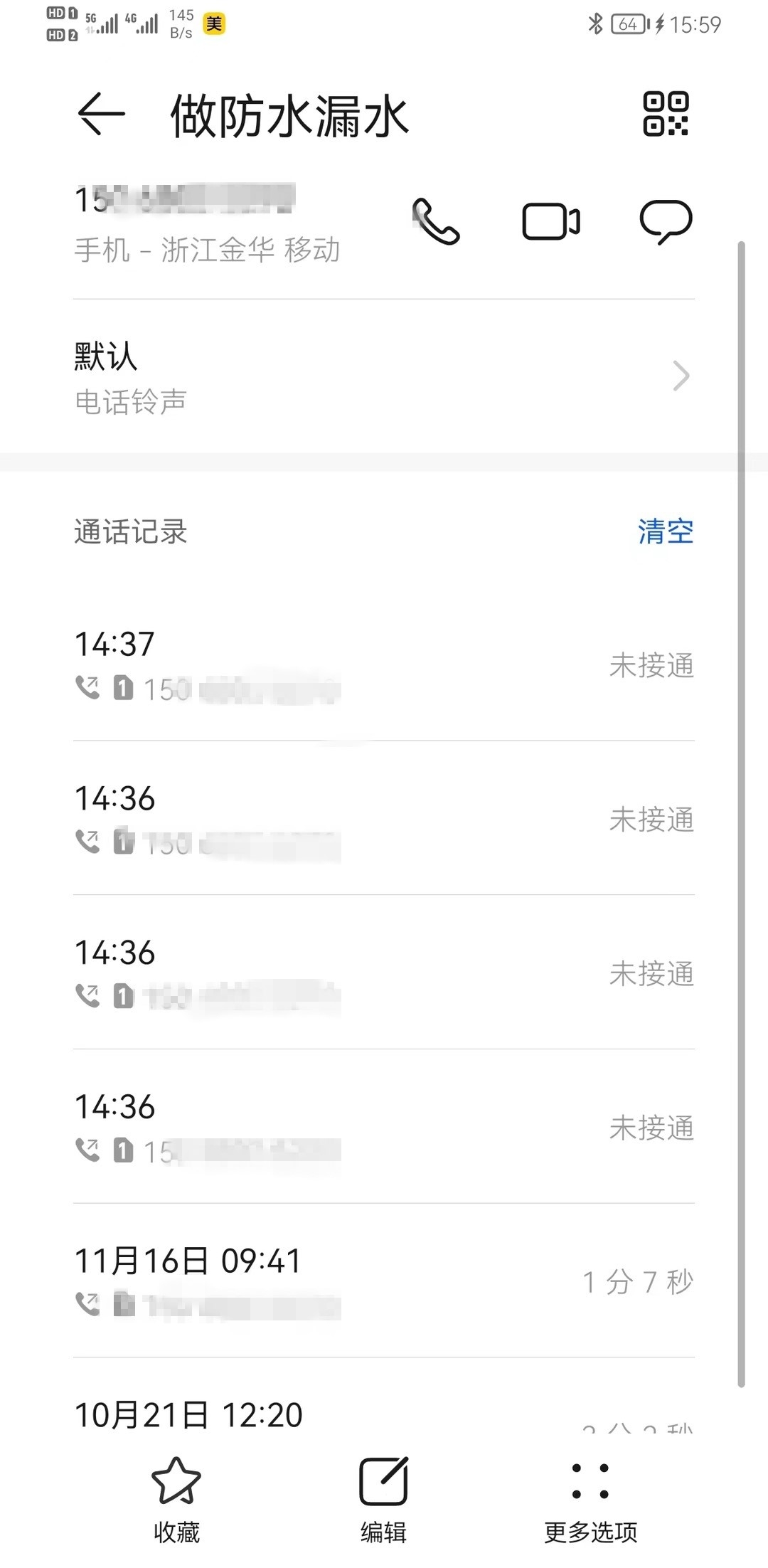Viewport: 768px width, 1568px height.
Task: Call this contact by voice
Action: (x=436, y=221)
